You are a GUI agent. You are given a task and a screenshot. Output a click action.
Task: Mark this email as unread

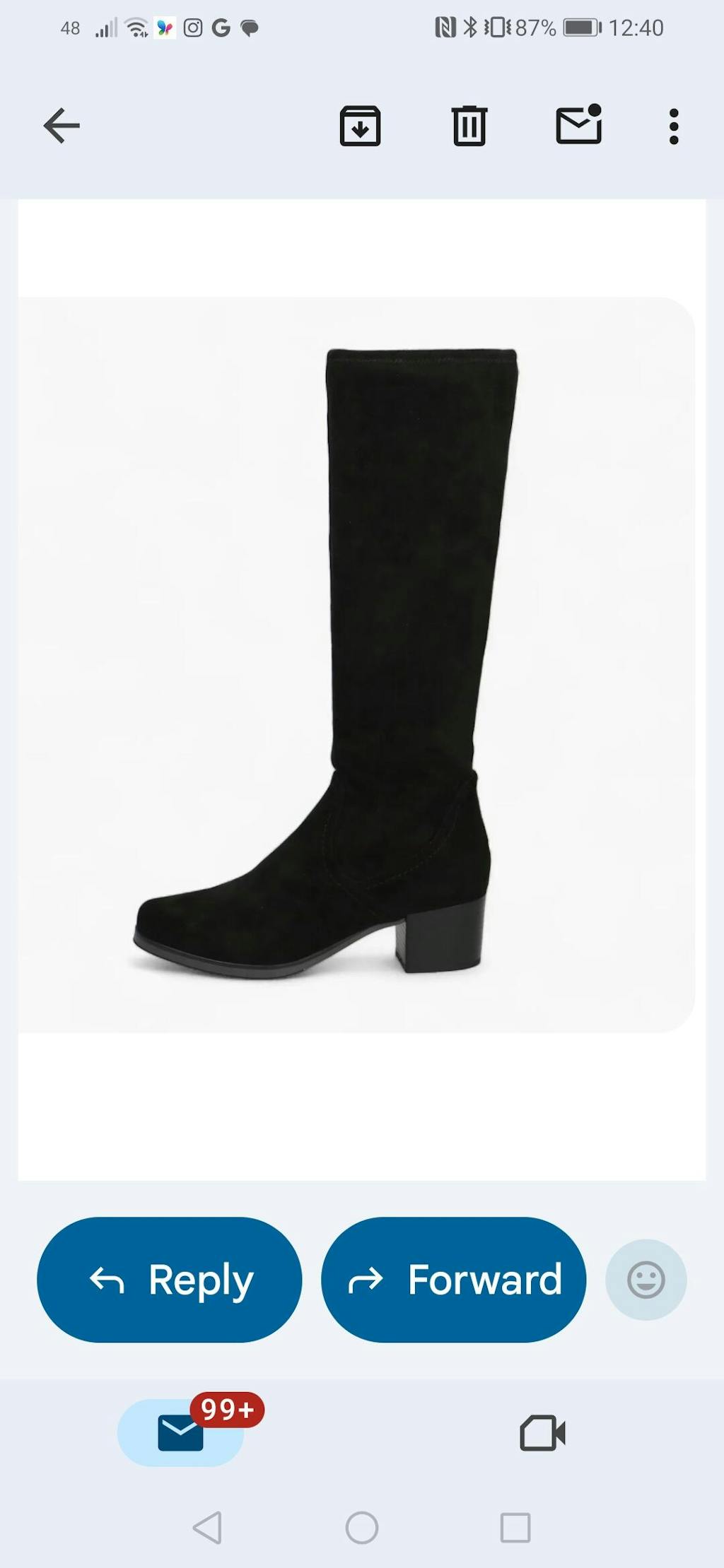578,126
